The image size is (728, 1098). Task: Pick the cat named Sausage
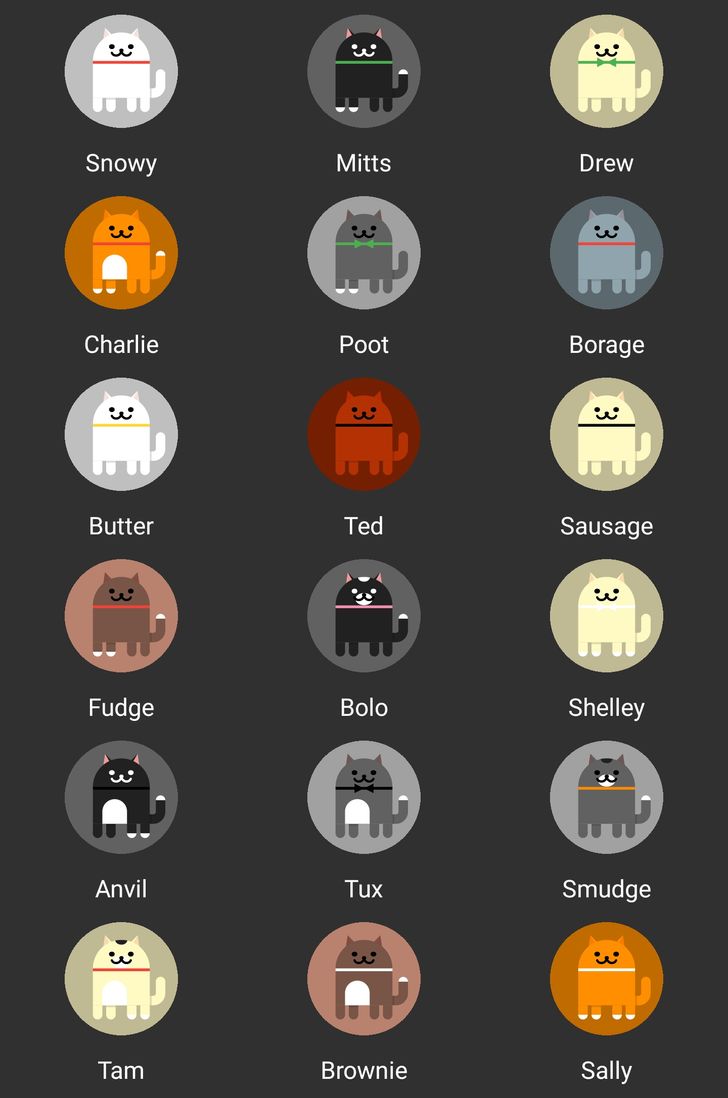(606, 434)
